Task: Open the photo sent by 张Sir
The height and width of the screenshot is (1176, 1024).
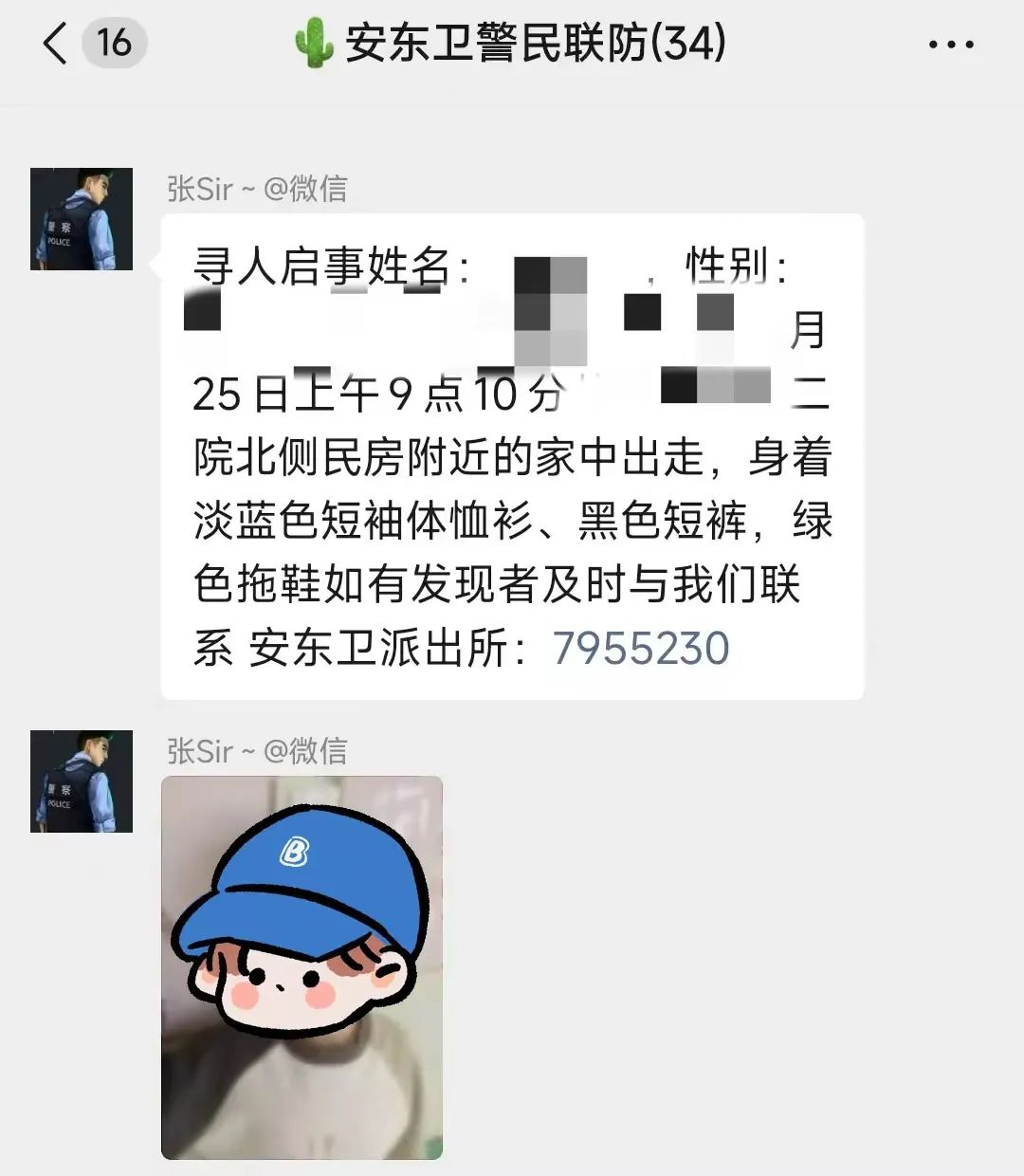Action: coord(302,967)
